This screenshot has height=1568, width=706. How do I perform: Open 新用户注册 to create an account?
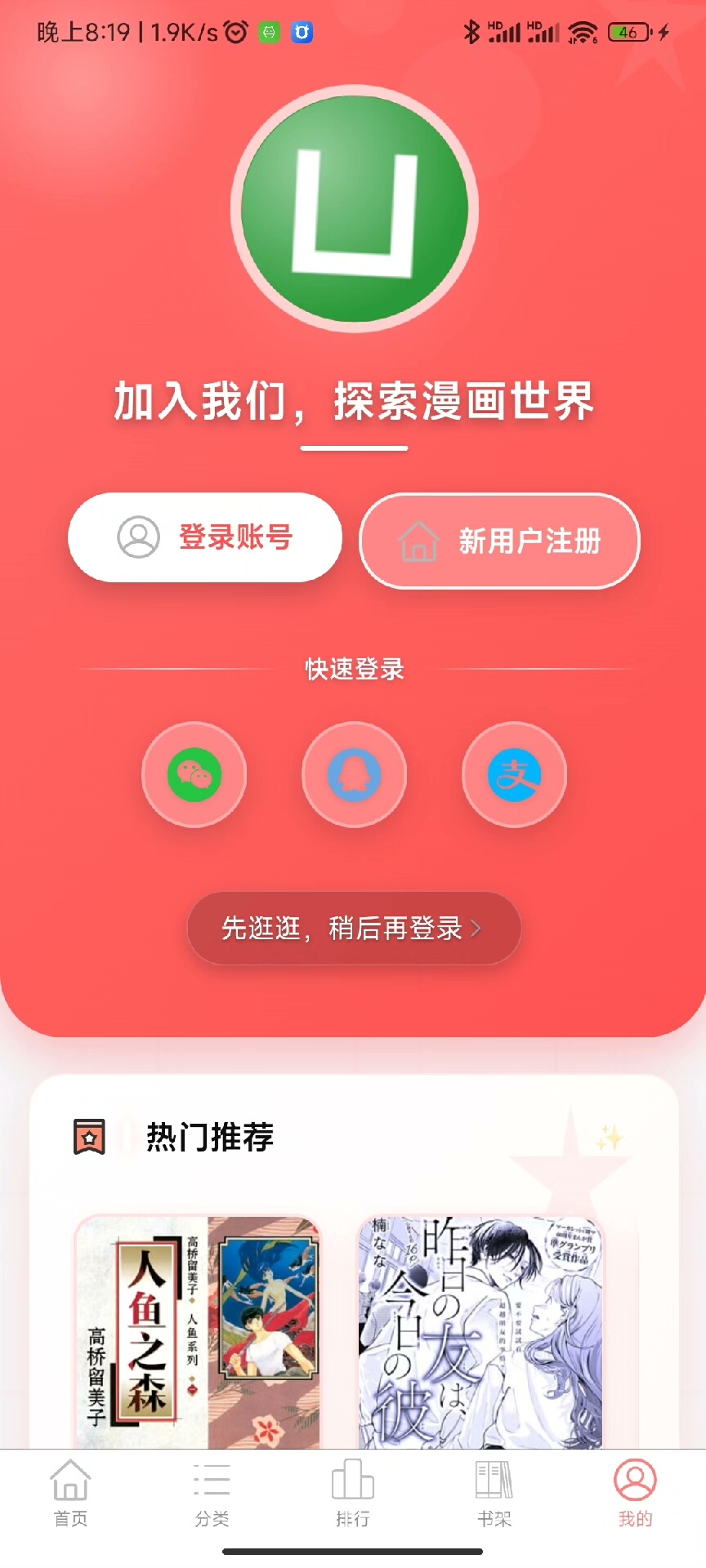[x=499, y=541]
